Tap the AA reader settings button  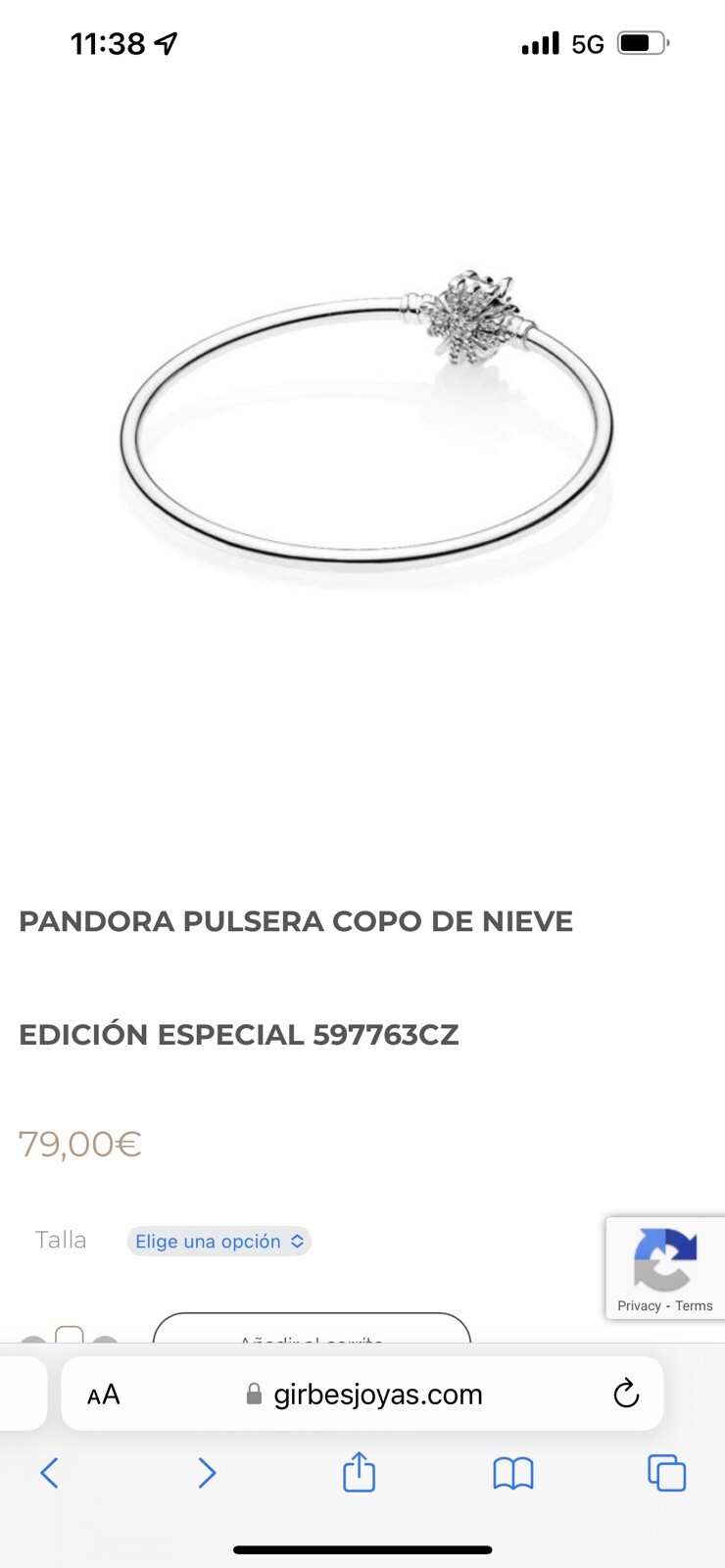point(103,1394)
